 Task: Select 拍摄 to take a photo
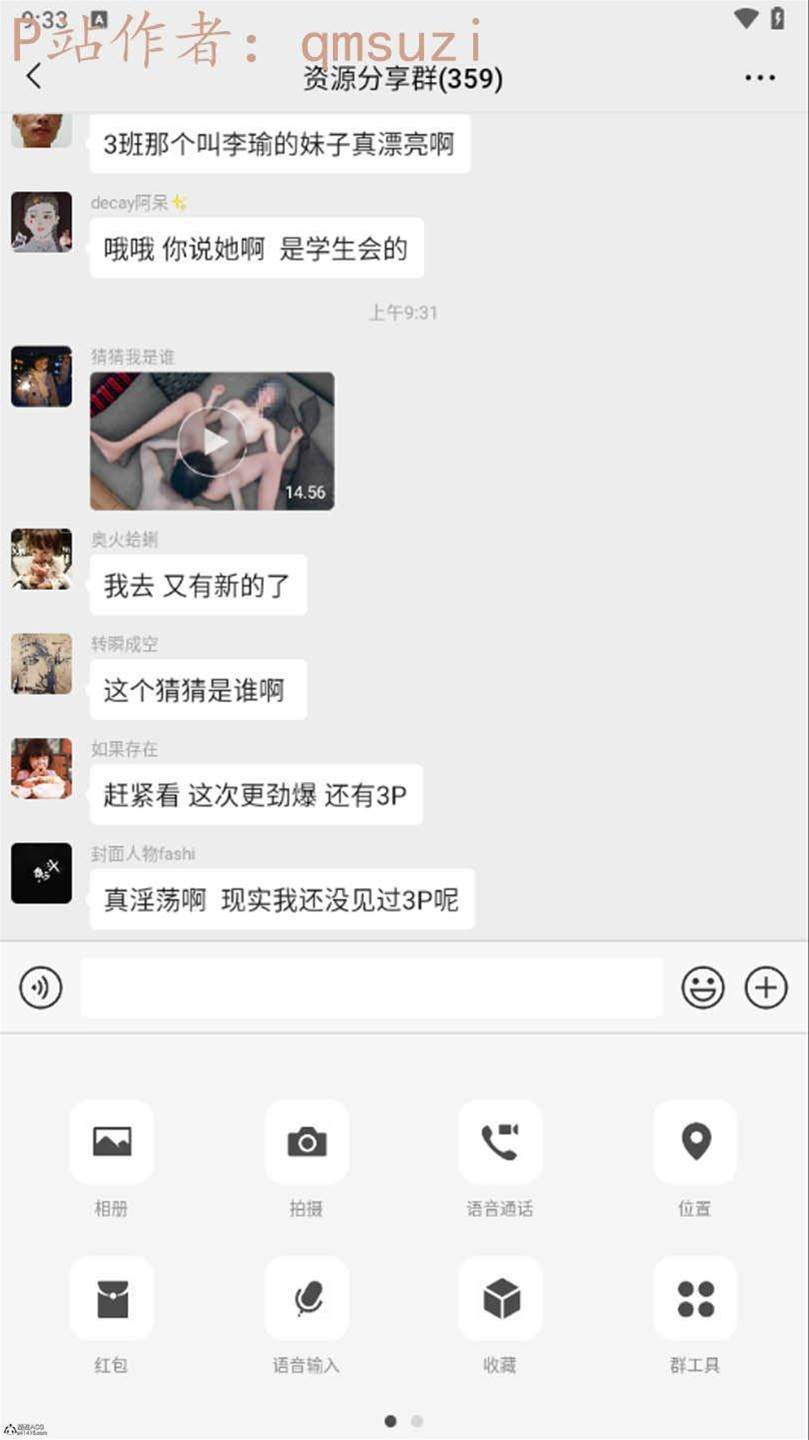(x=306, y=1142)
